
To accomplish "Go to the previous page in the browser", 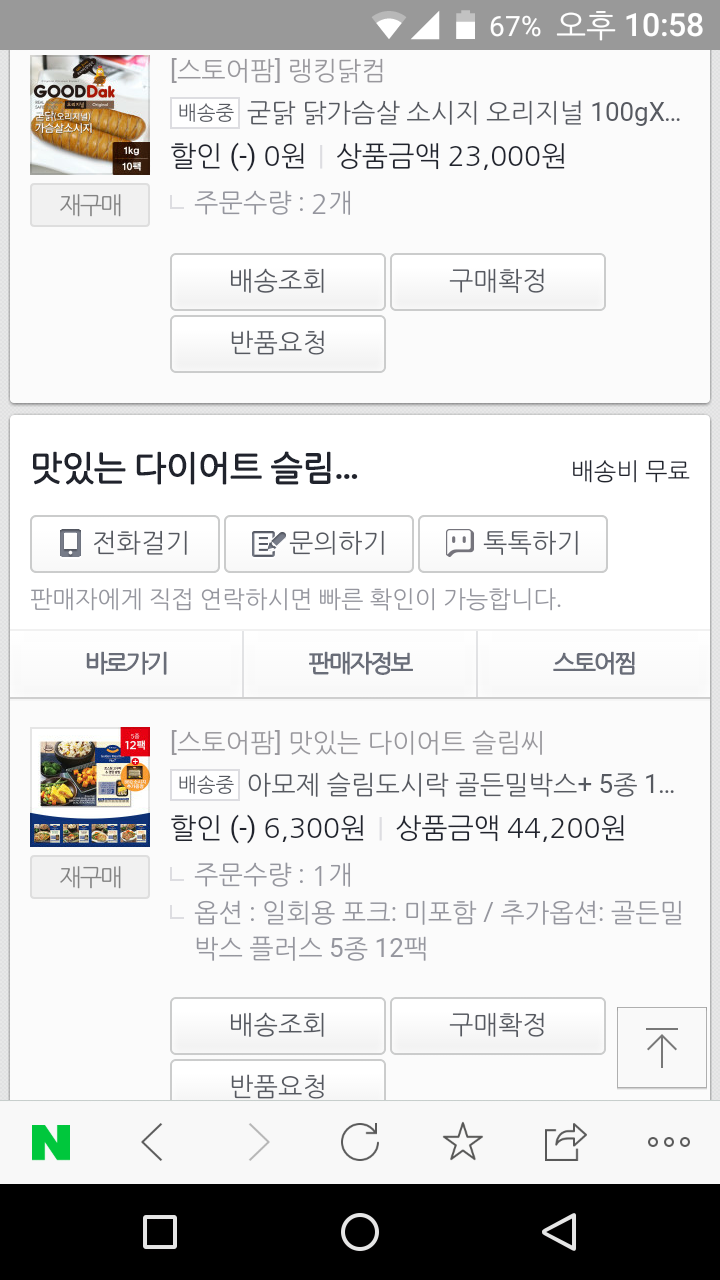I will coord(152,1142).
